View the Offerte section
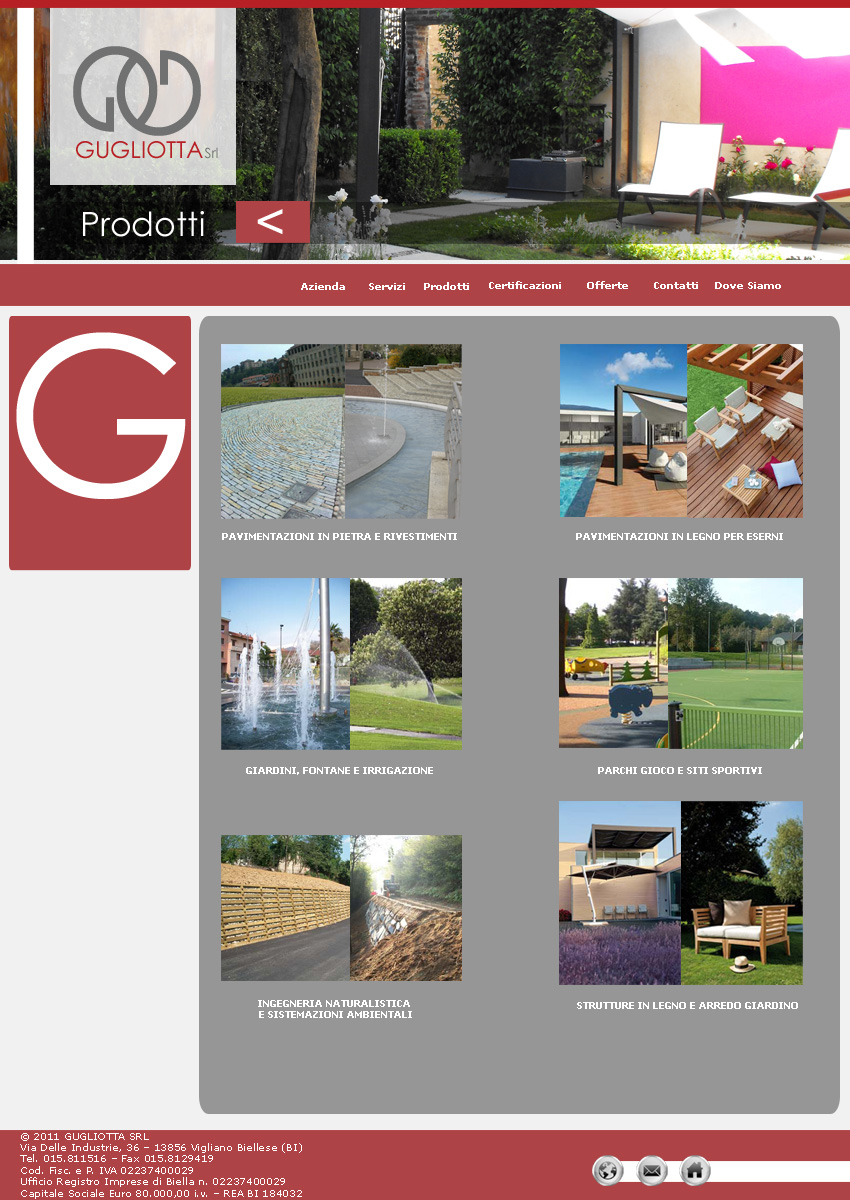The image size is (850, 1200). click(x=607, y=286)
